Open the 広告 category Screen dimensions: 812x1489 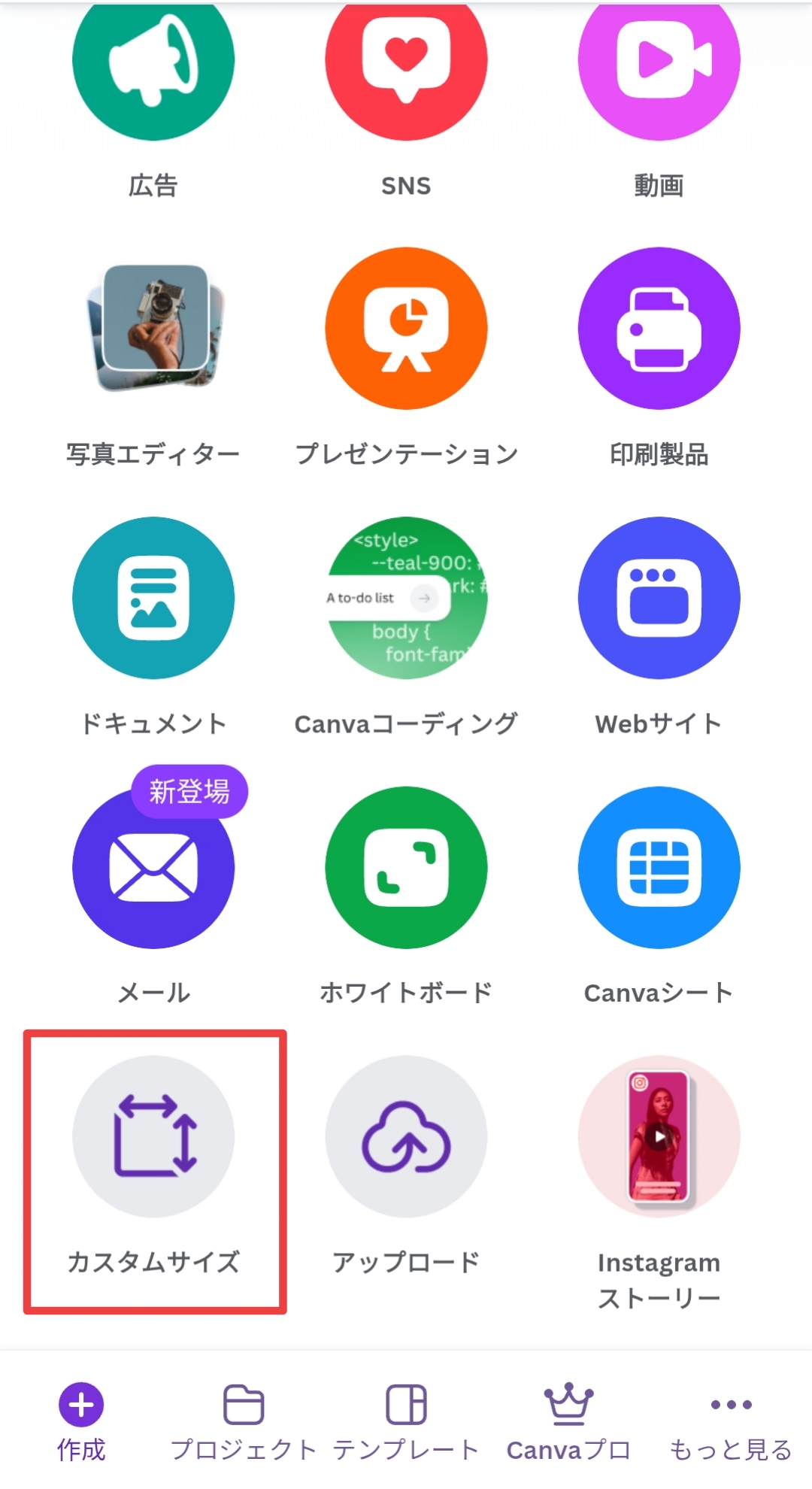tap(153, 68)
